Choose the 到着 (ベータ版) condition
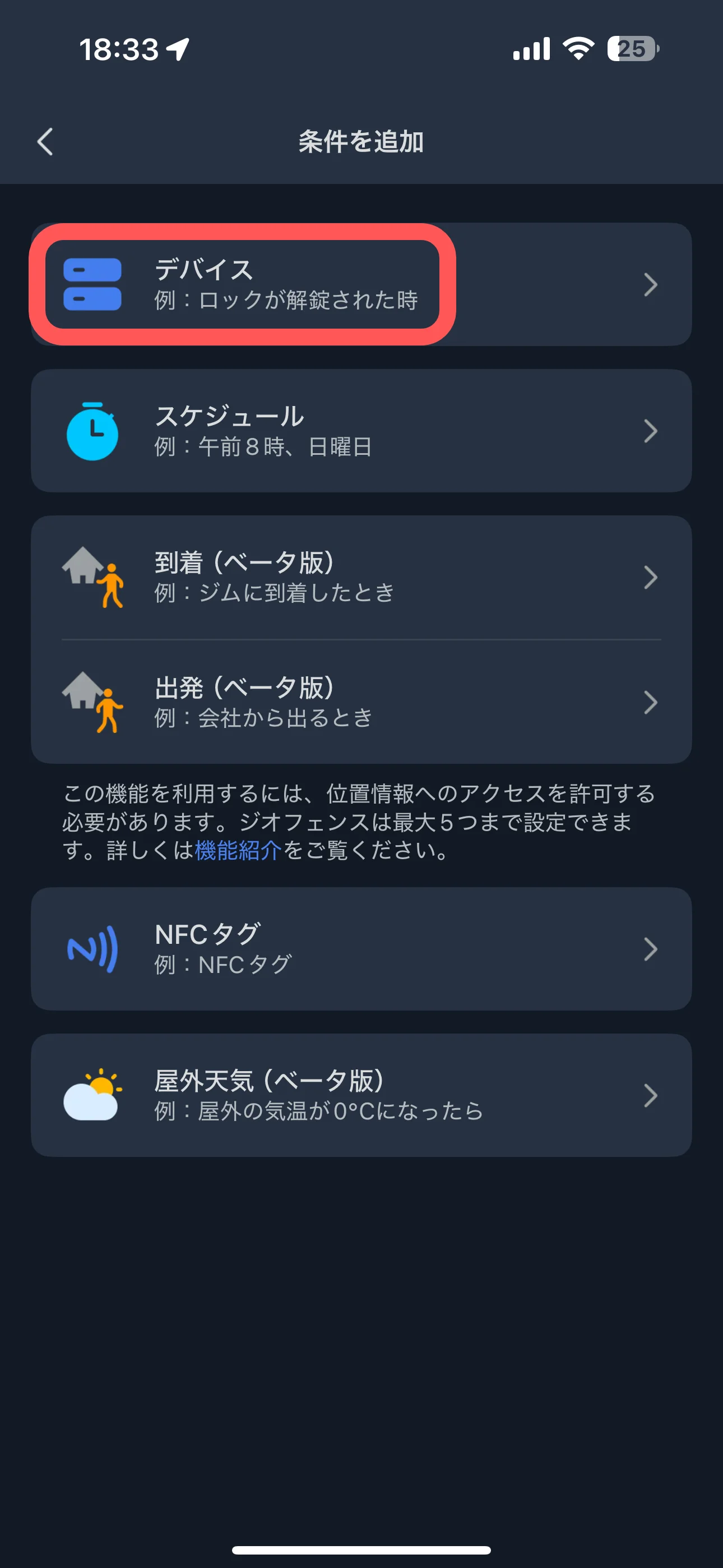 point(360,577)
